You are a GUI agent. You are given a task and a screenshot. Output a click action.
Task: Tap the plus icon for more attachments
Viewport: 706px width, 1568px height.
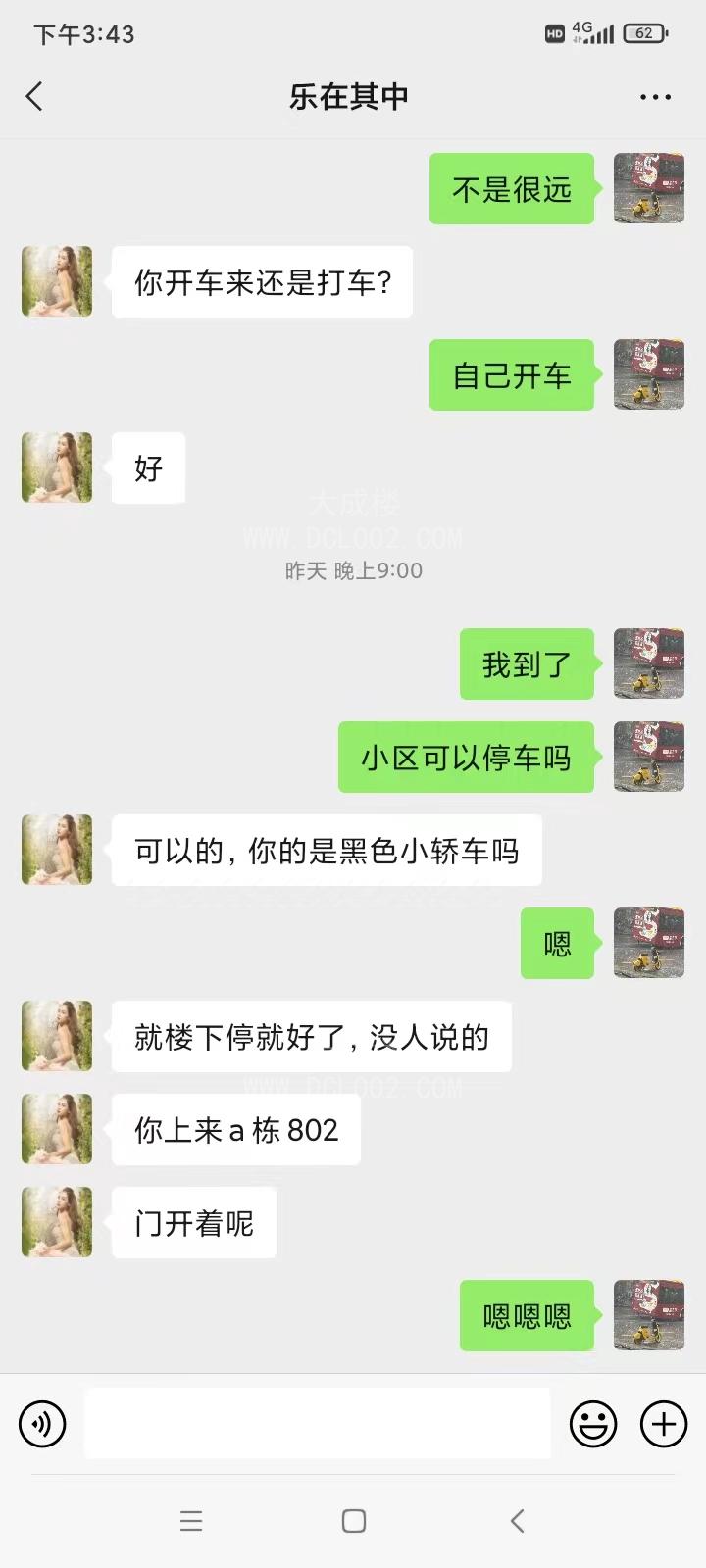pyautogui.click(x=664, y=1423)
